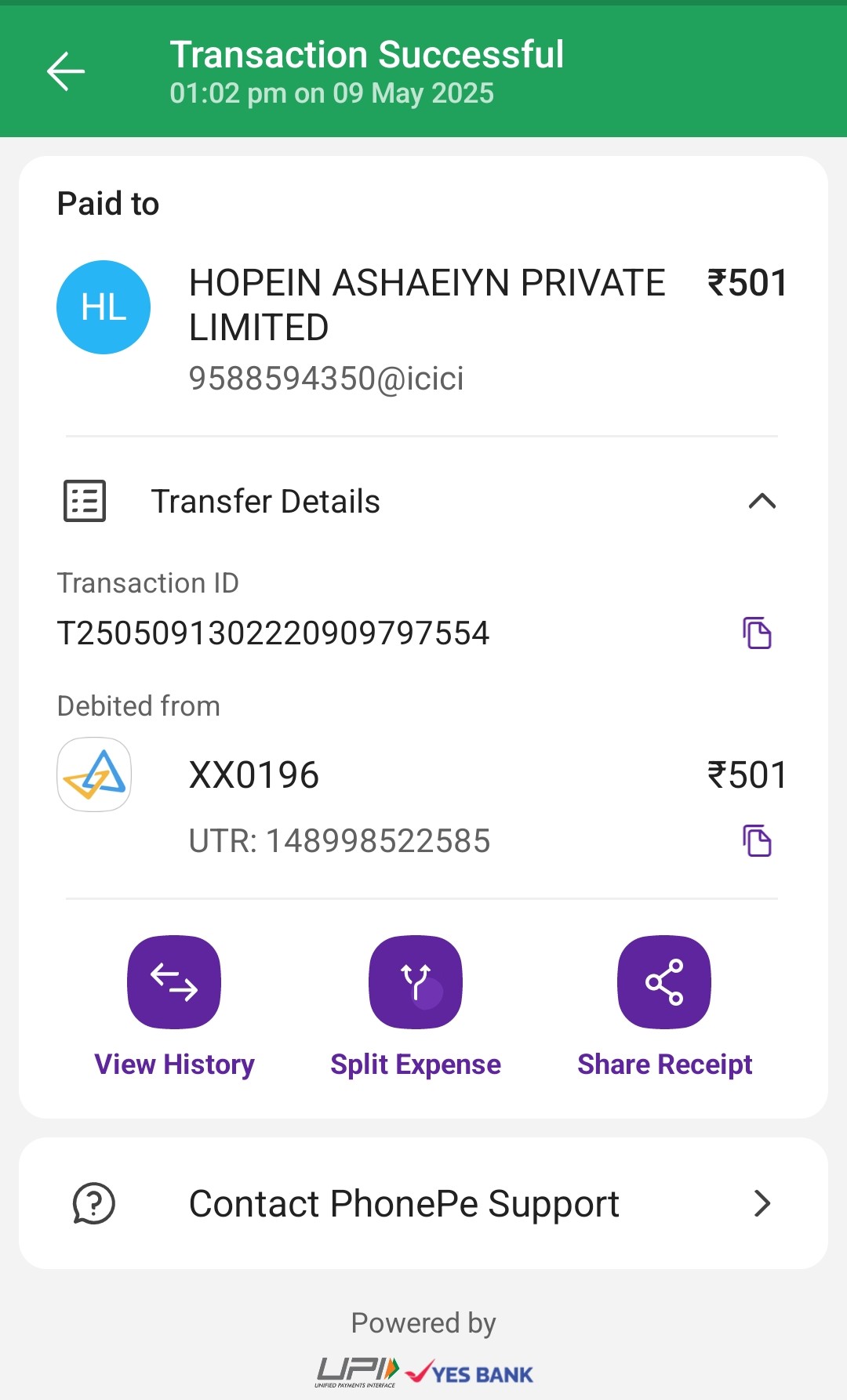Copy the UTR number
The height and width of the screenshot is (1400, 847).
coord(757,840)
